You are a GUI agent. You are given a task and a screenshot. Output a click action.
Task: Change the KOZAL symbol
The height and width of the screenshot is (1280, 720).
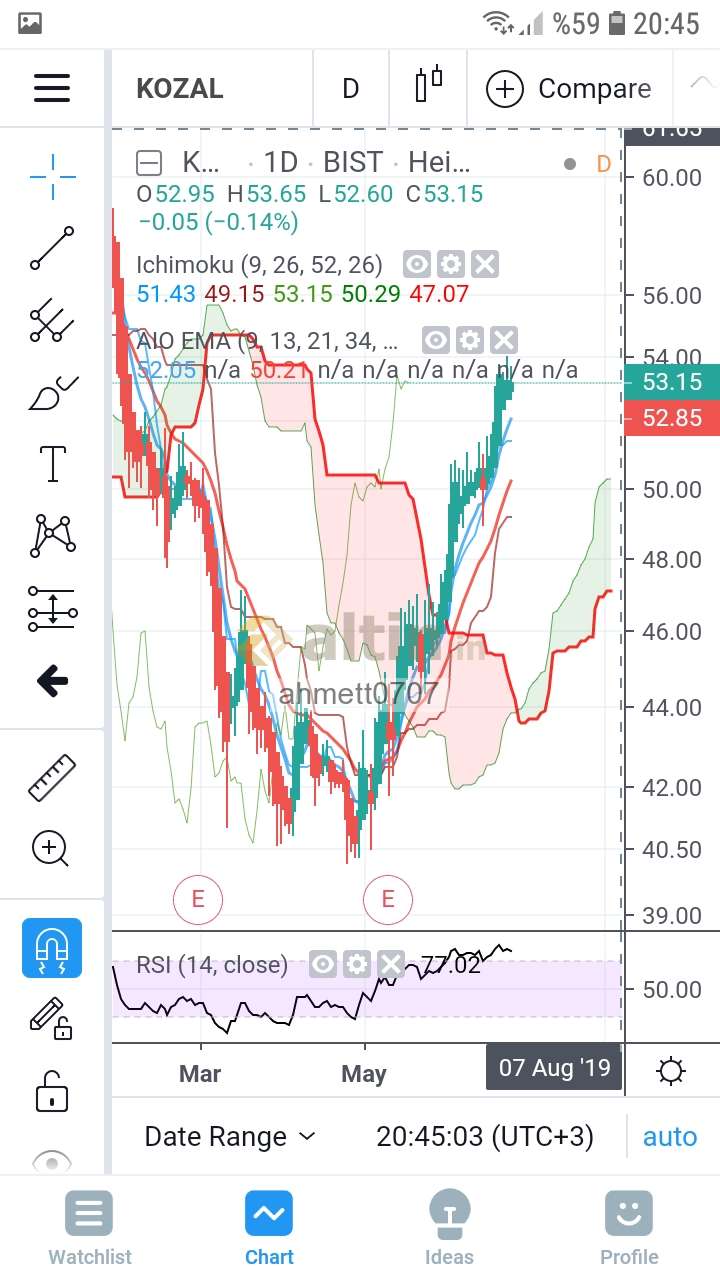pyautogui.click(x=180, y=88)
